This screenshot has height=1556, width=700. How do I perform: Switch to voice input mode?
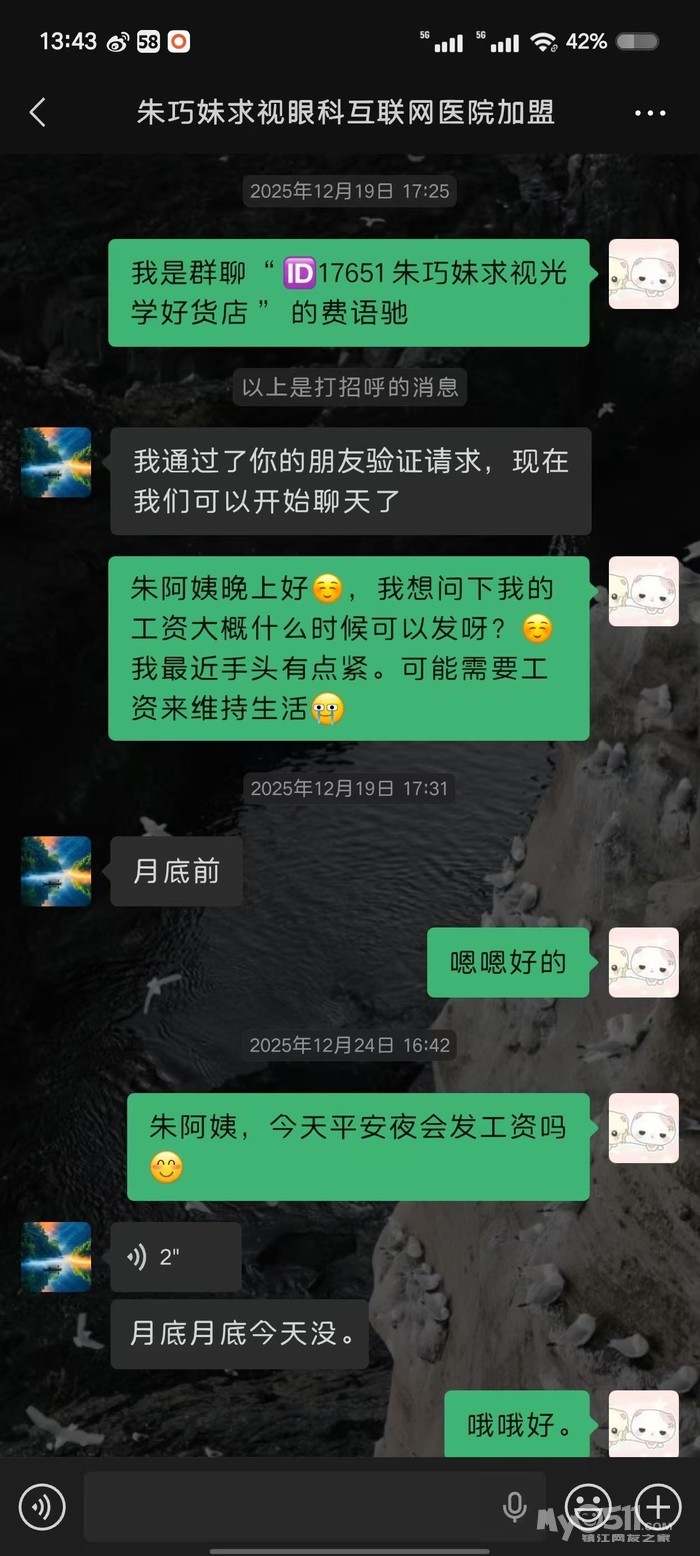pos(42,1506)
